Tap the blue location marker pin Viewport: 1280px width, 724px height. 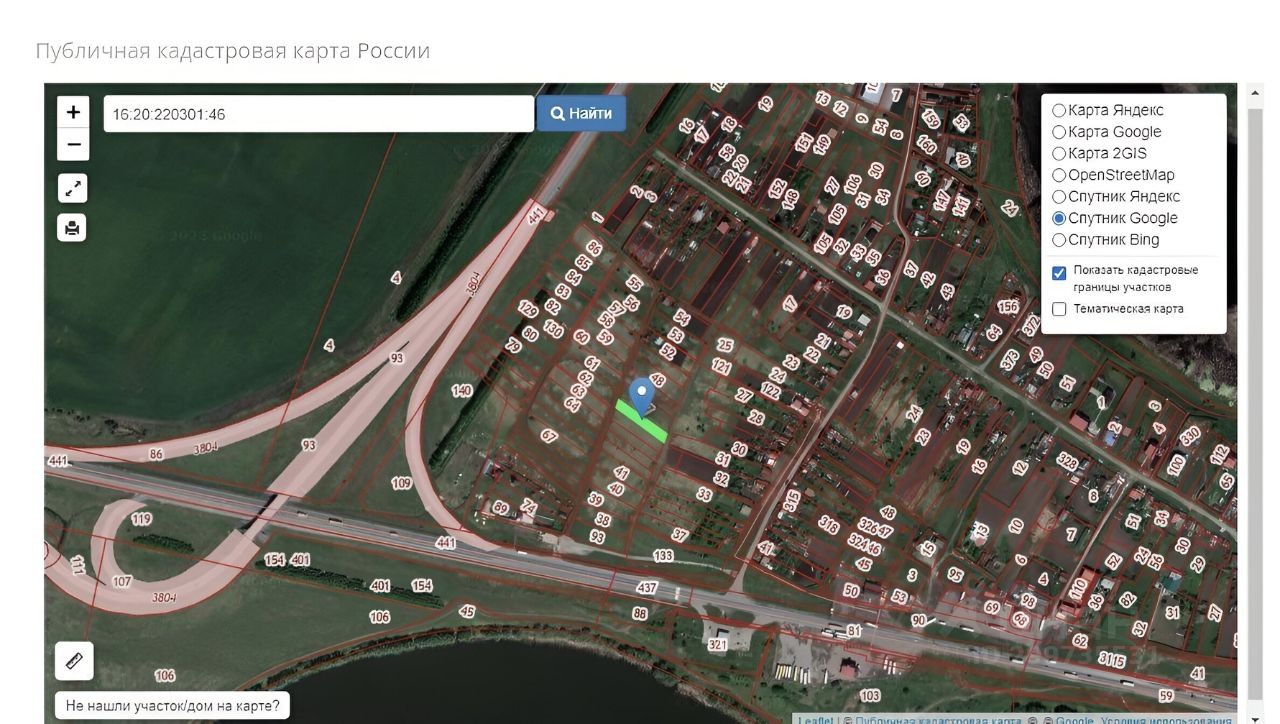click(642, 394)
